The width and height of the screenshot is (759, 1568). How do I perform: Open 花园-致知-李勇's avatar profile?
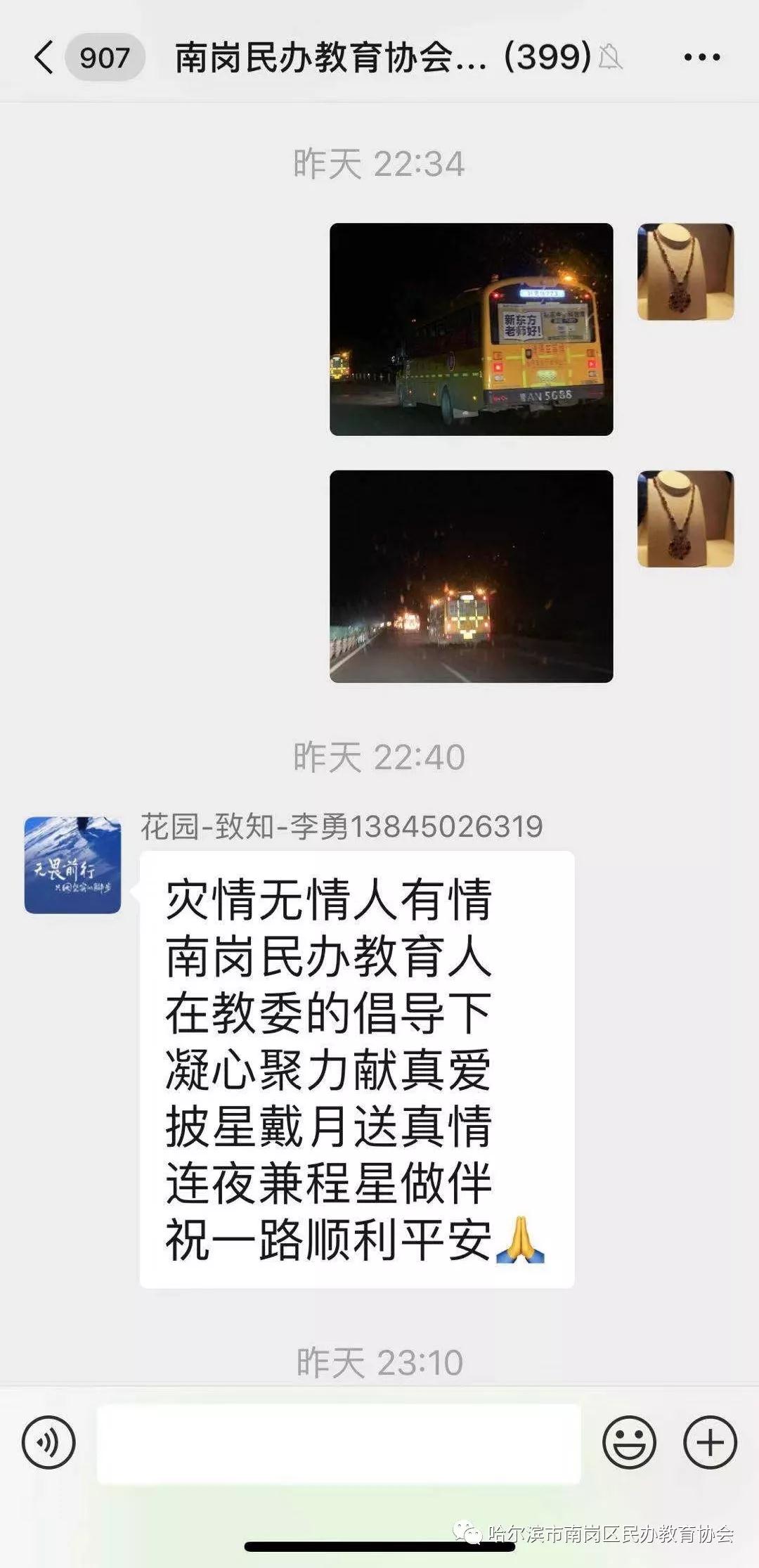tap(72, 865)
